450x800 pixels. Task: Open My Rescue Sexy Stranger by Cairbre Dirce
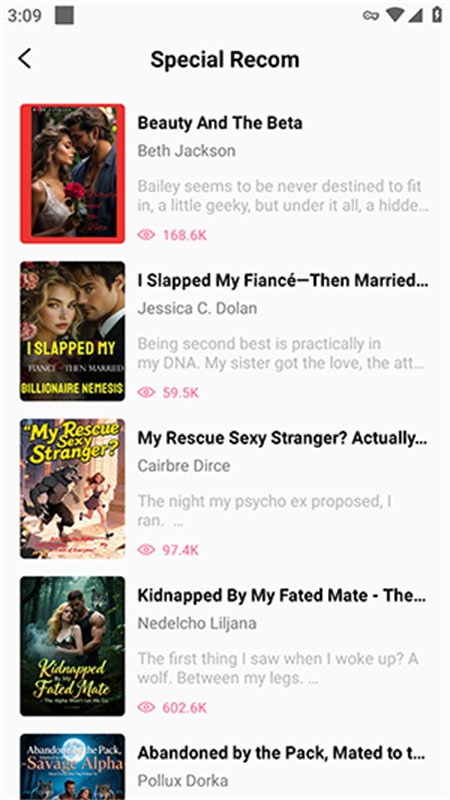225,489
